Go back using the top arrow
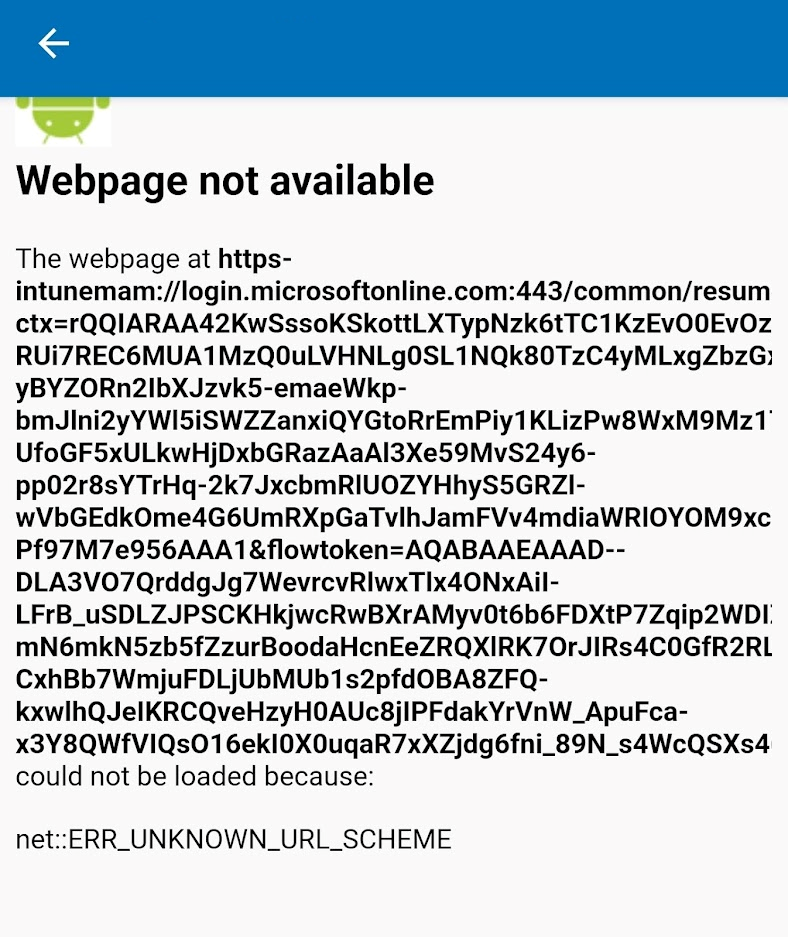 (53, 43)
